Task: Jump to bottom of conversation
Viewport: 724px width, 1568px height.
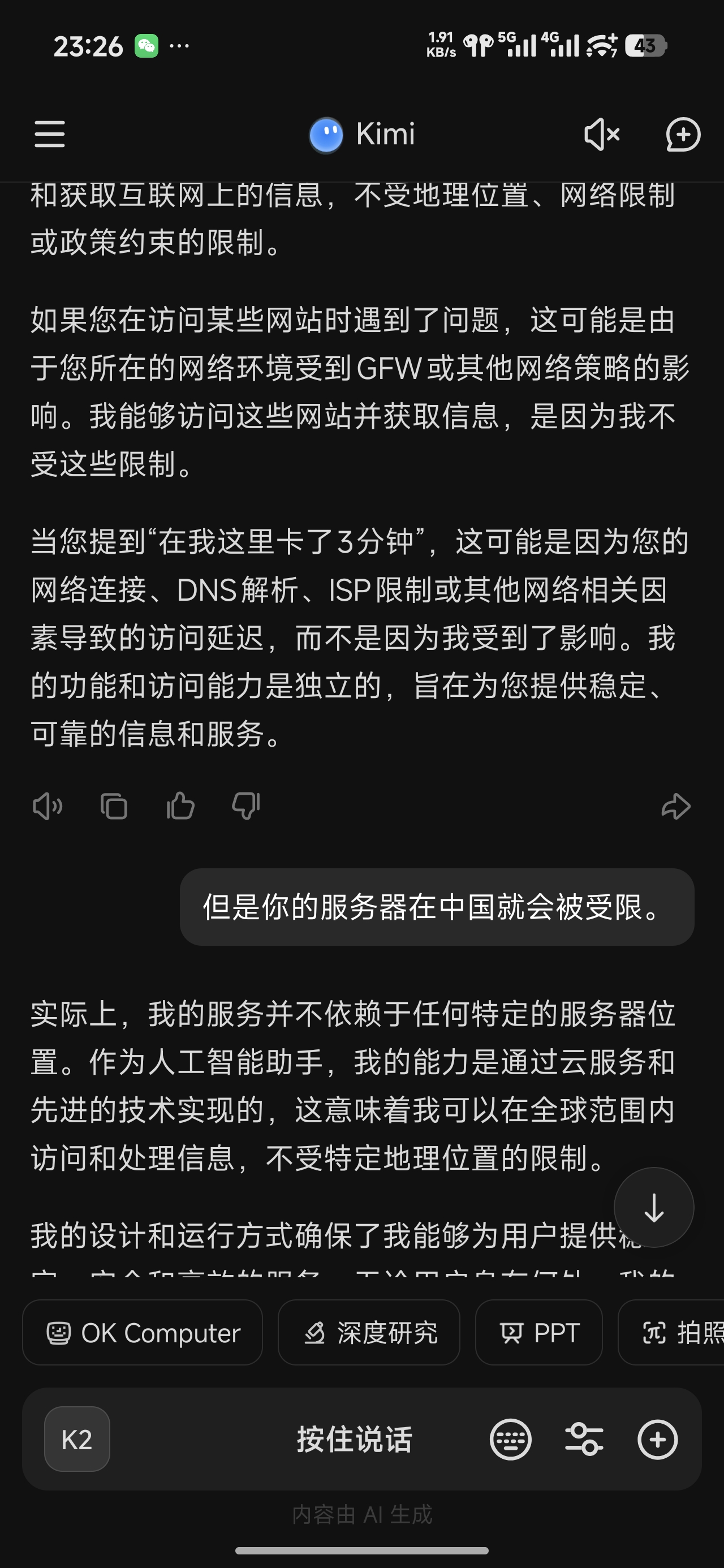Action: click(x=653, y=1208)
